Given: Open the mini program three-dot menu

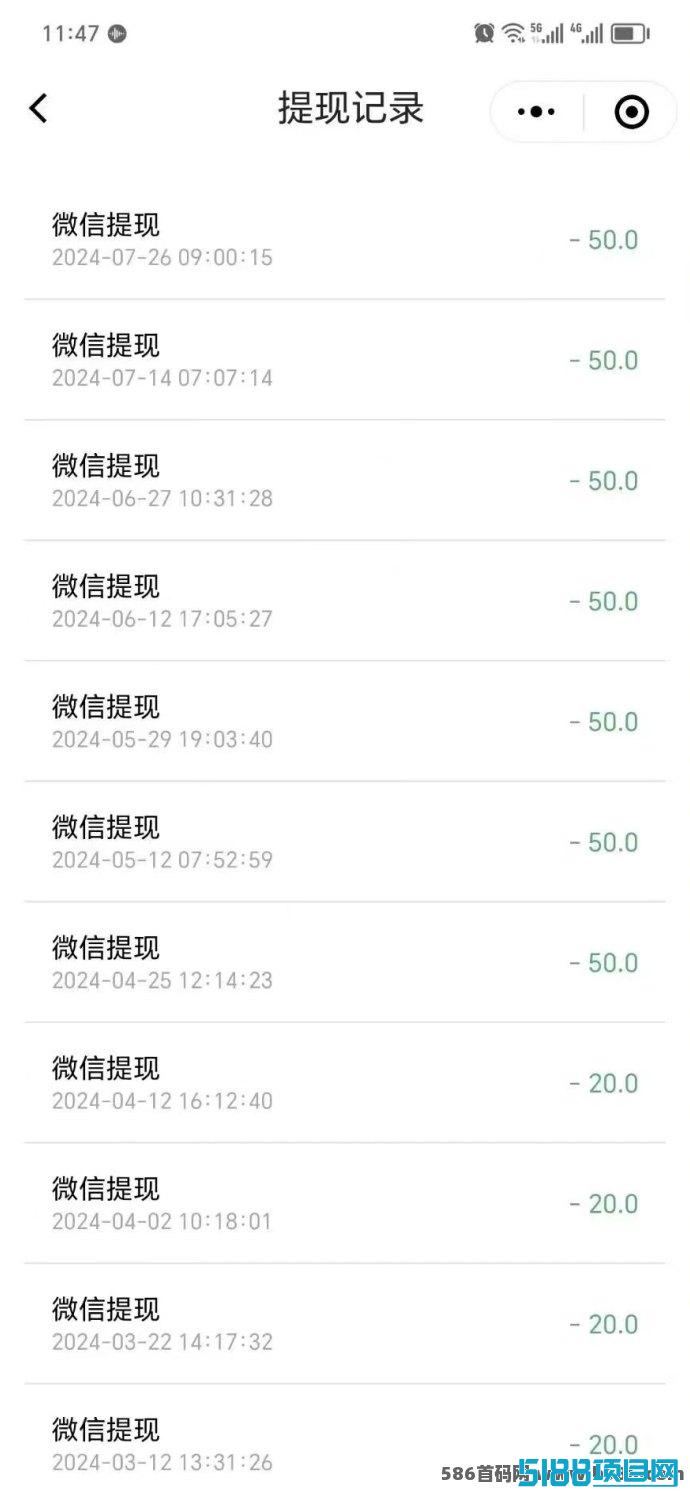Looking at the screenshot, I should [536, 112].
